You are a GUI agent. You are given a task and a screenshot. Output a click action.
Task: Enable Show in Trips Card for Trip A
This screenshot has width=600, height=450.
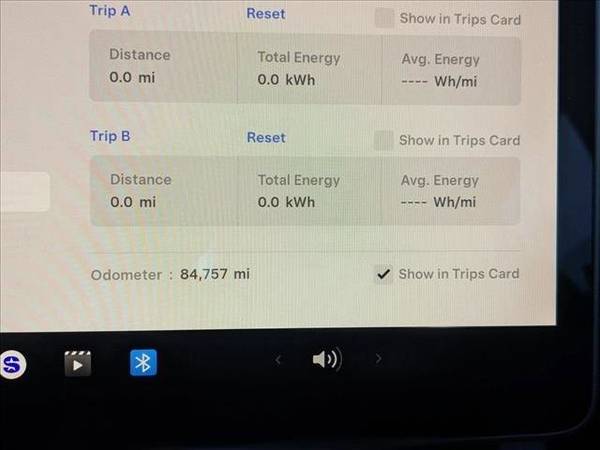pos(384,18)
